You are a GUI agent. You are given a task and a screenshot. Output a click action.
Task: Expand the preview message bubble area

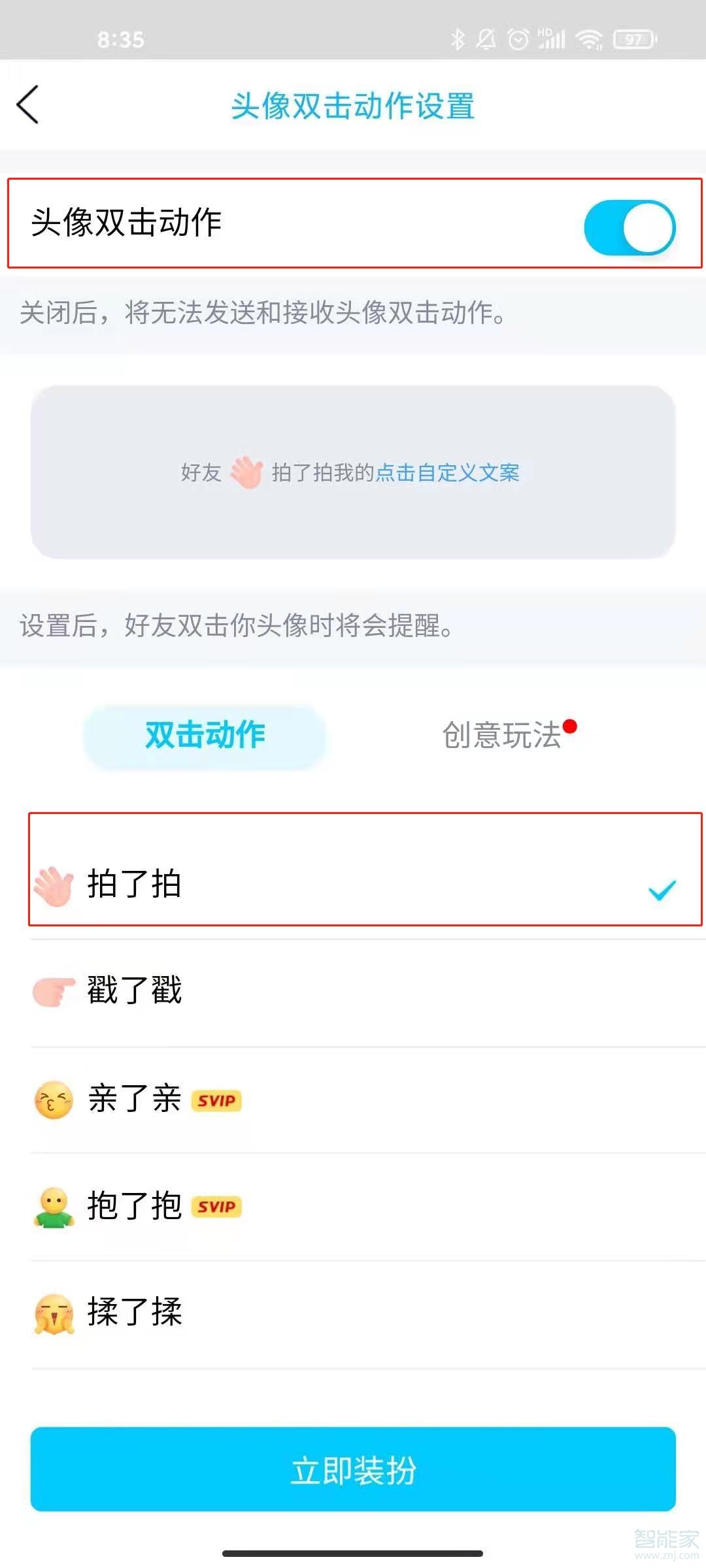(353, 472)
